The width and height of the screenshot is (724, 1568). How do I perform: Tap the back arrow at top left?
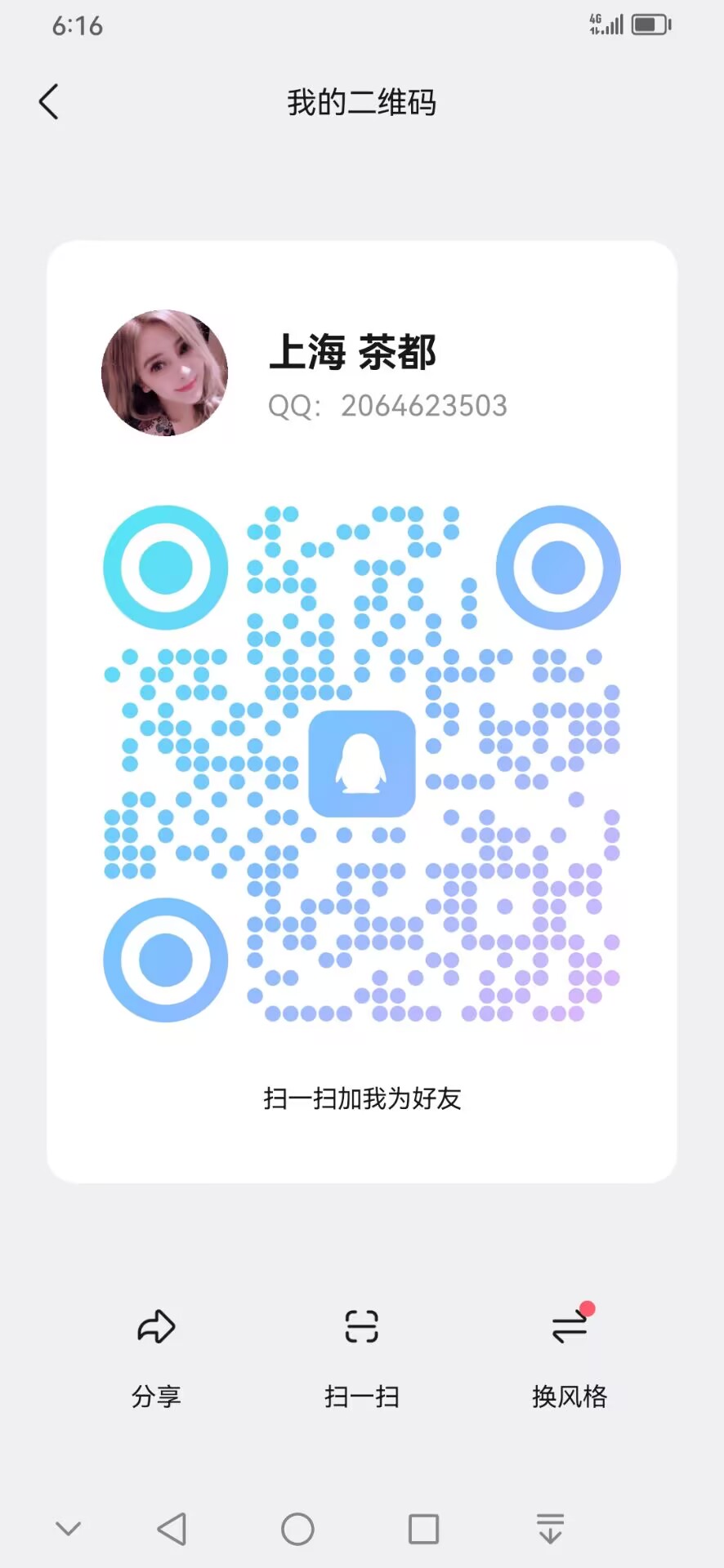point(49,100)
